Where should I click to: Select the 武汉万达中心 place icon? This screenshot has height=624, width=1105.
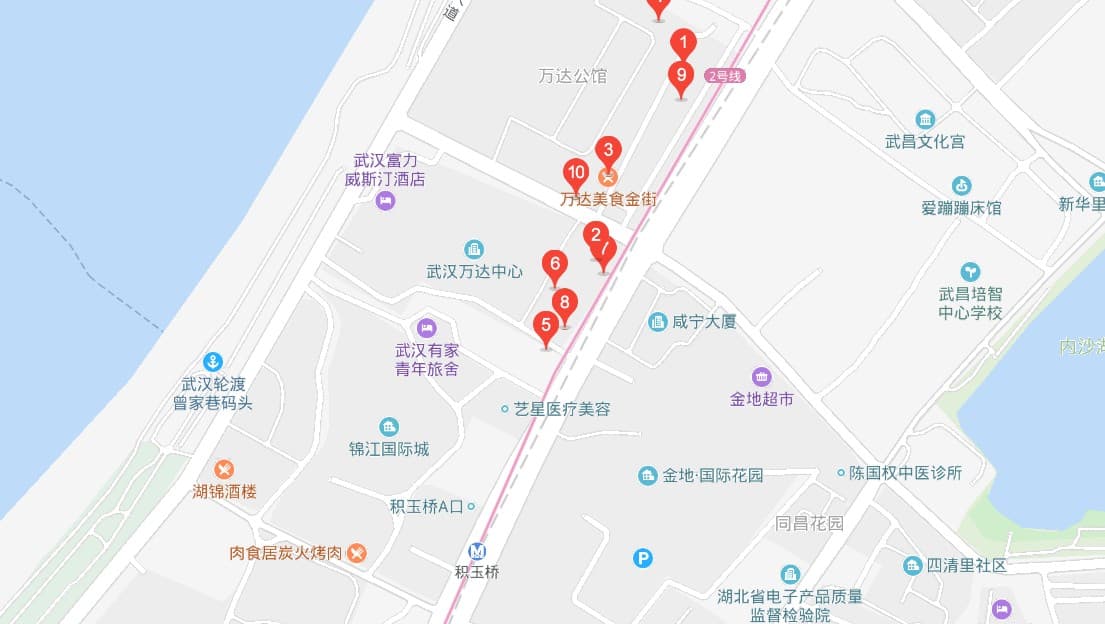tap(474, 249)
